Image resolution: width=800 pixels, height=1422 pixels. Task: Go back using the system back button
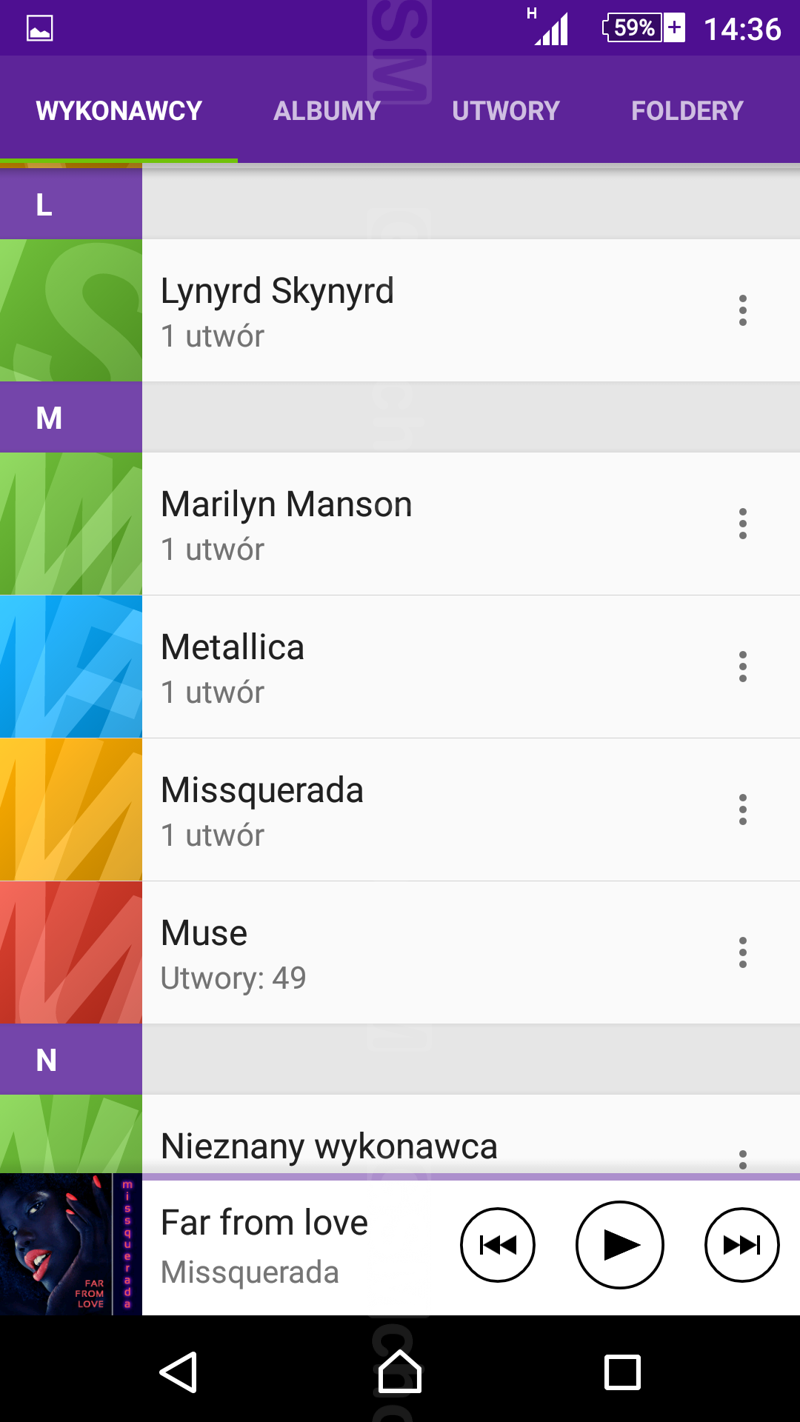(x=179, y=1372)
